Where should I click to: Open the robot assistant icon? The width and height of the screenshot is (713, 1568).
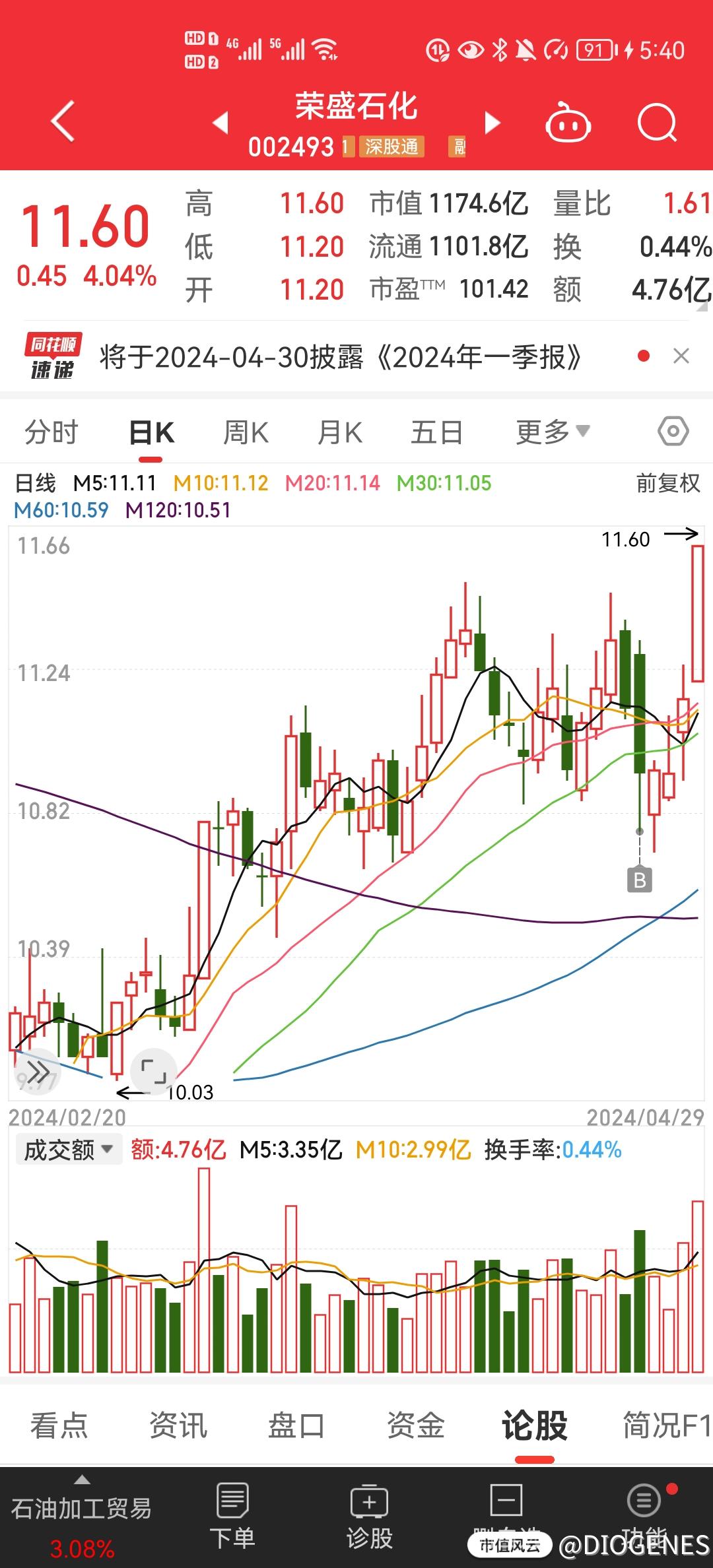tap(567, 123)
